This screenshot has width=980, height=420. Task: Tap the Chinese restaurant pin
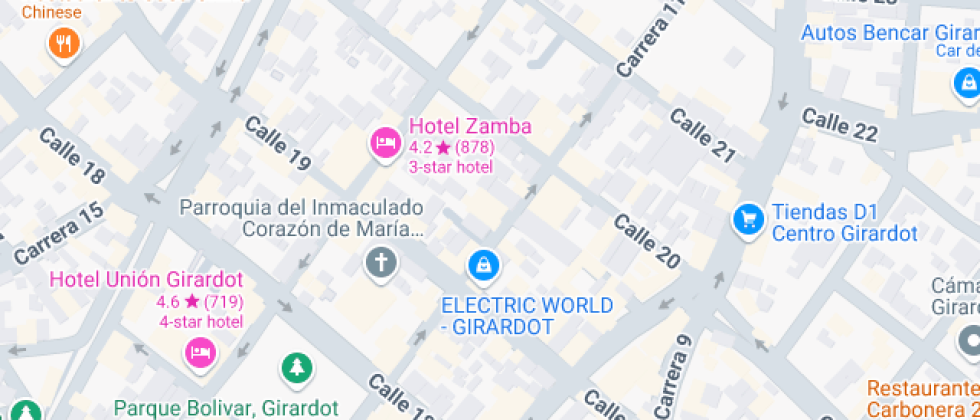tap(64, 42)
